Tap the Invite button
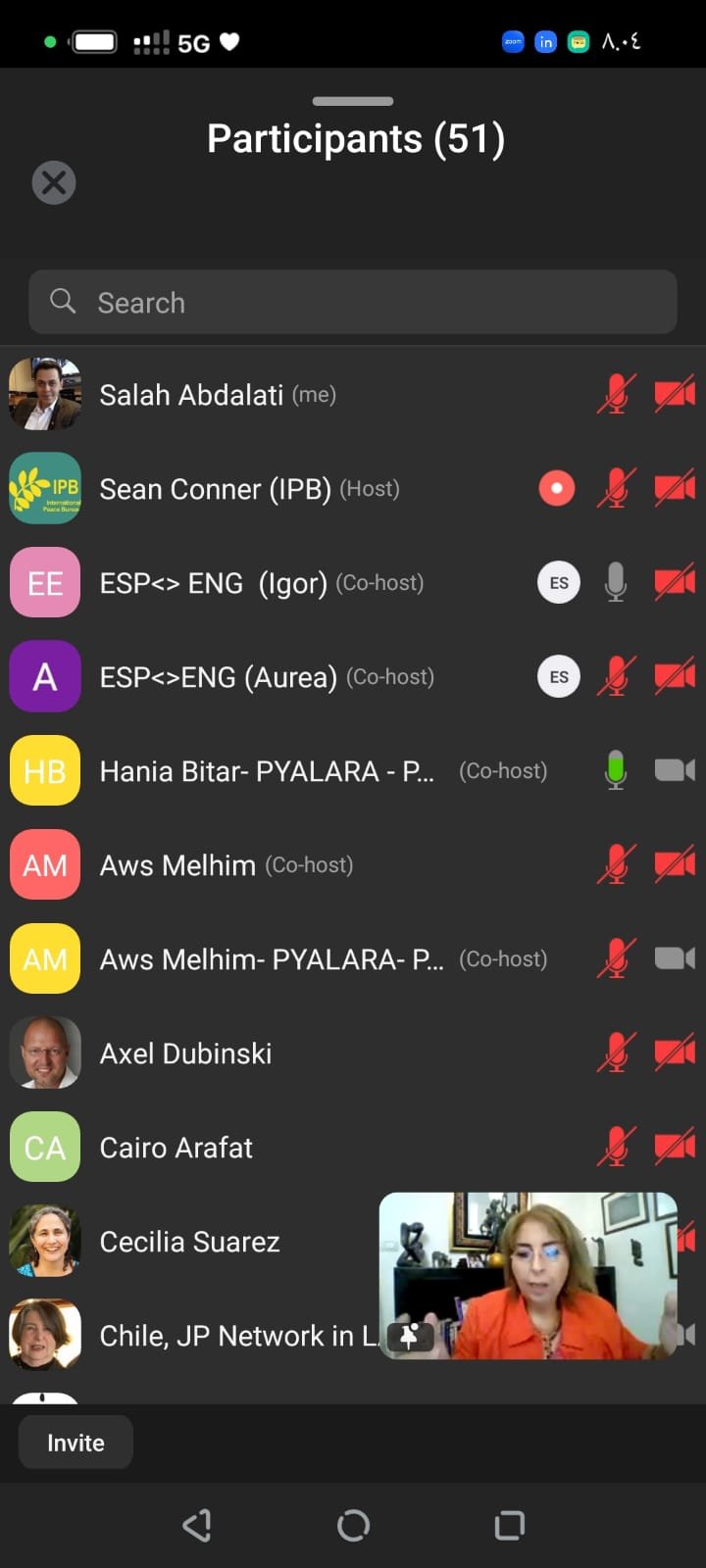Image resolution: width=706 pixels, height=1568 pixels. pos(76,1443)
